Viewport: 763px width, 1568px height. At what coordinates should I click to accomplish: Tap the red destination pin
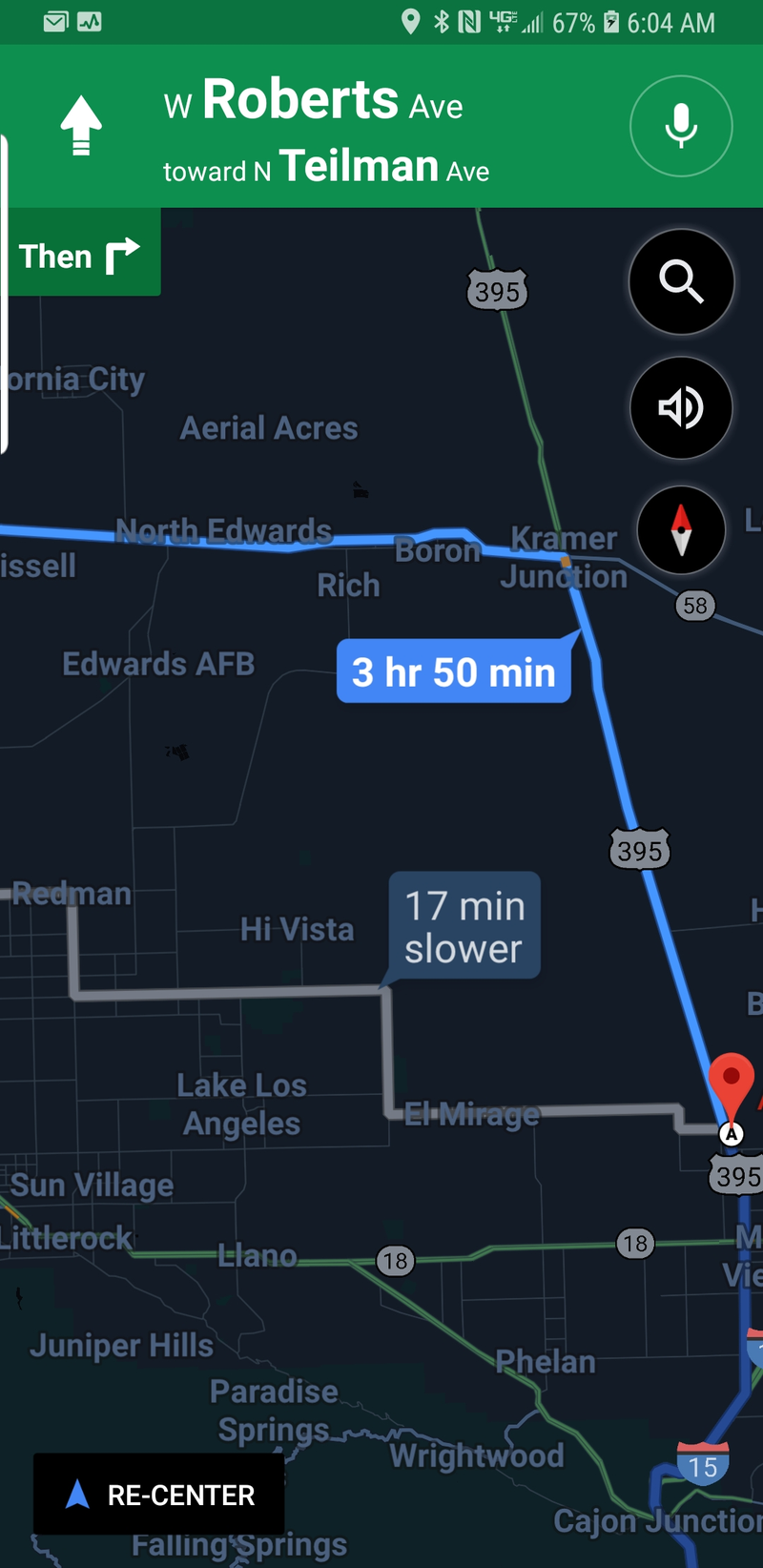click(732, 1083)
